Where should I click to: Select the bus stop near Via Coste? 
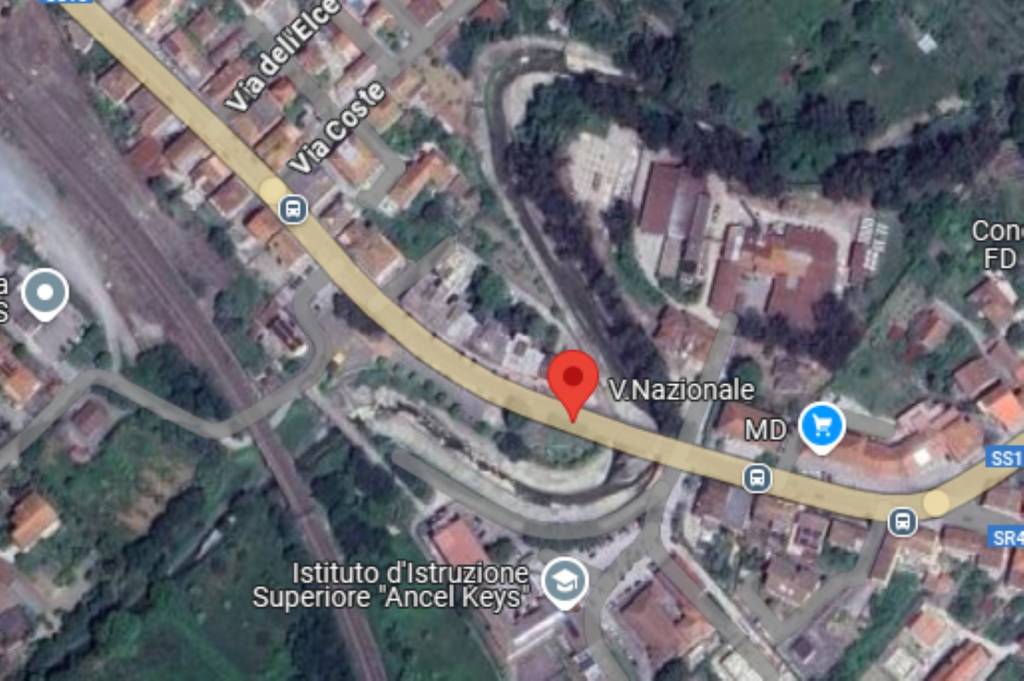coord(293,209)
